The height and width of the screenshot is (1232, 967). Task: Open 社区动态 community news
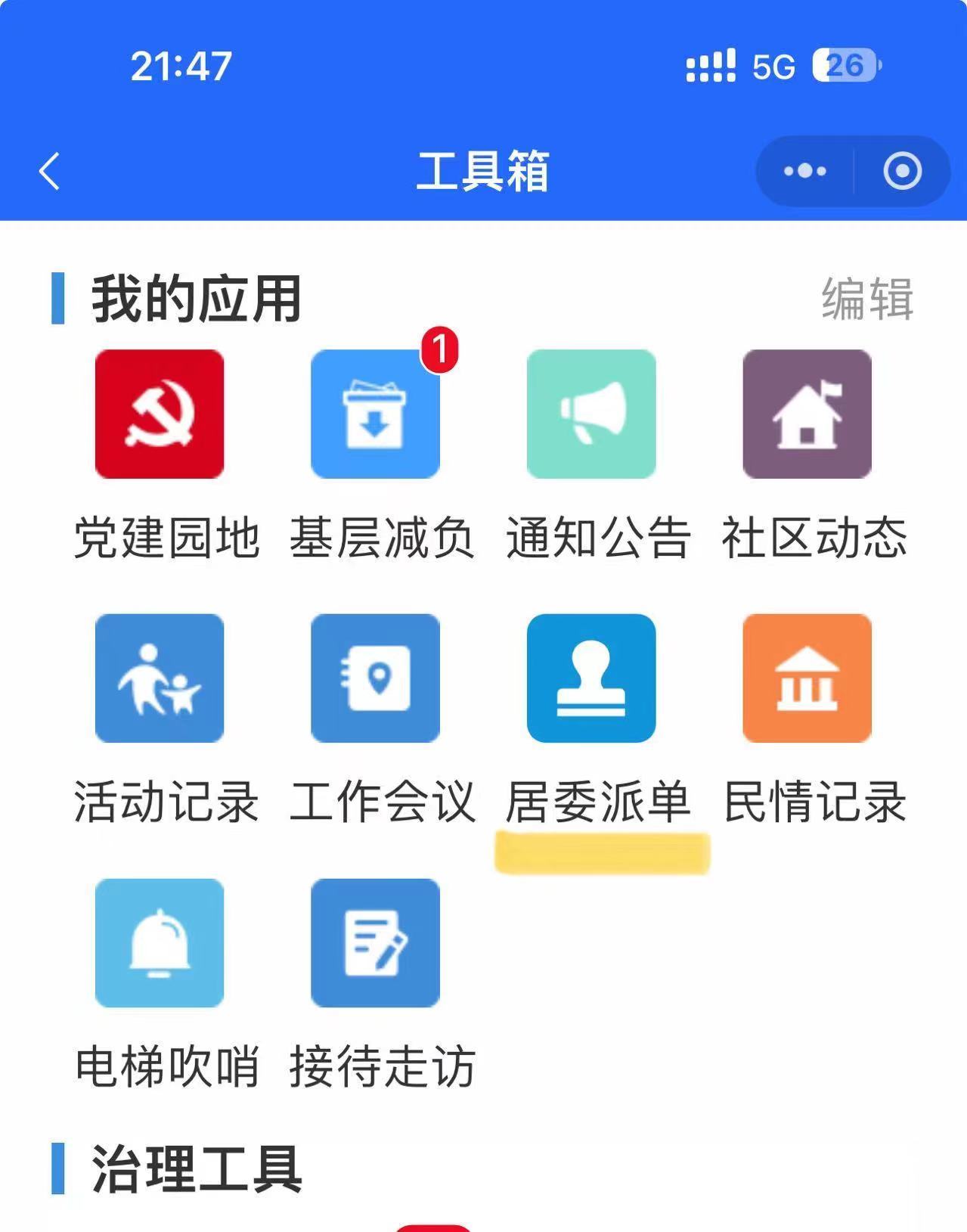pyautogui.click(x=807, y=414)
